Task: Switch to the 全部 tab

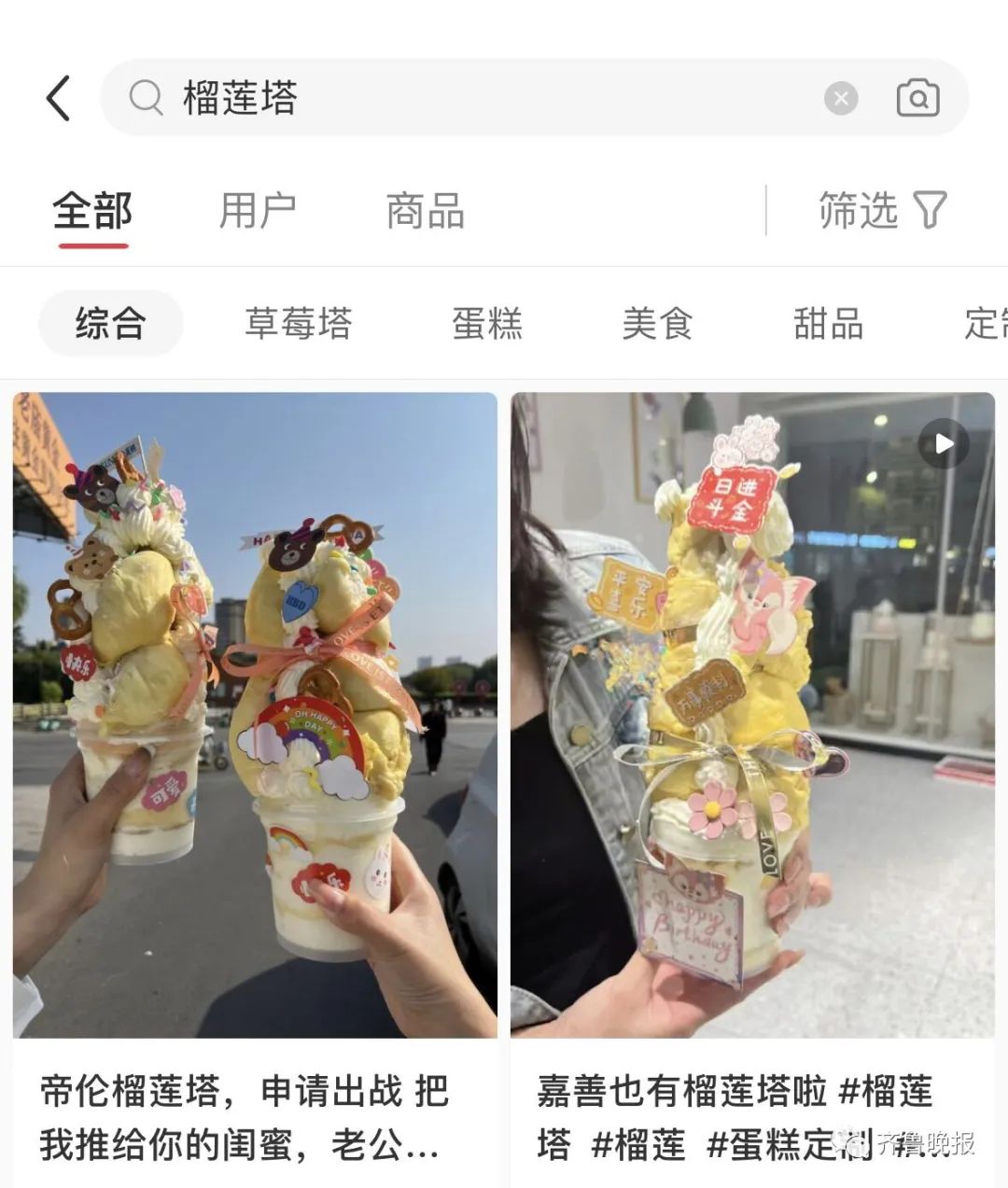Action: pyautogui.click(x=92, y=211)
